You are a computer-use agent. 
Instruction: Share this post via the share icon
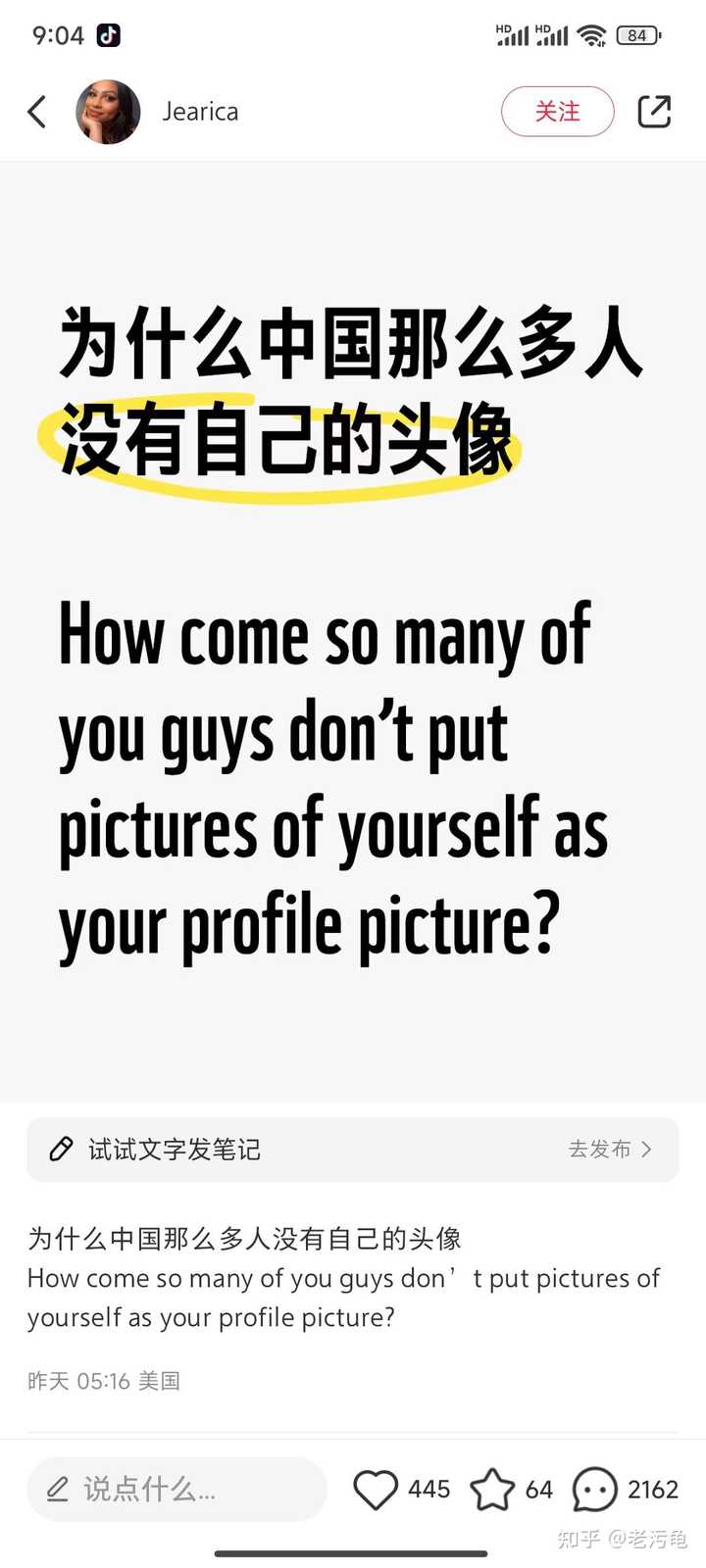(654, 112)
